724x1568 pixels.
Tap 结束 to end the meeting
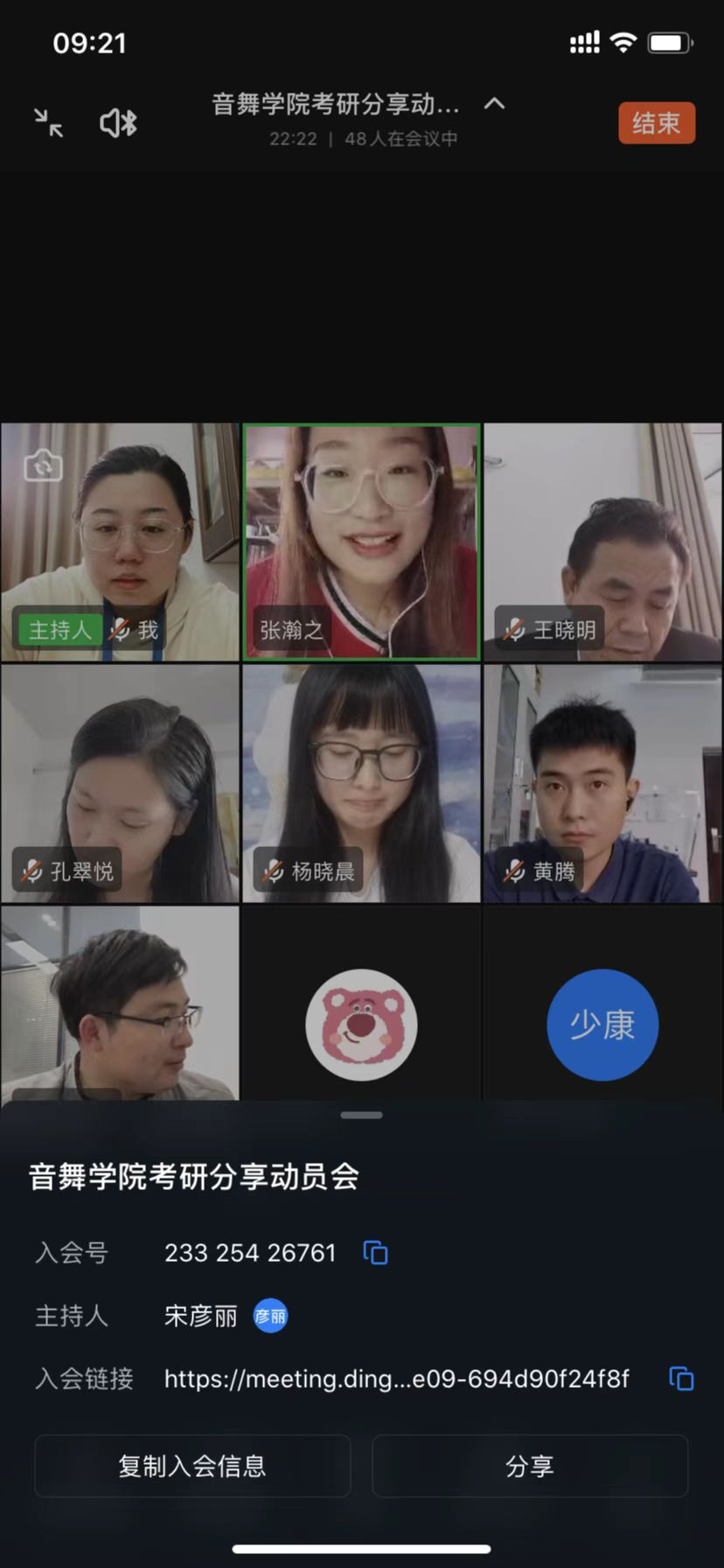click(656, 122)
